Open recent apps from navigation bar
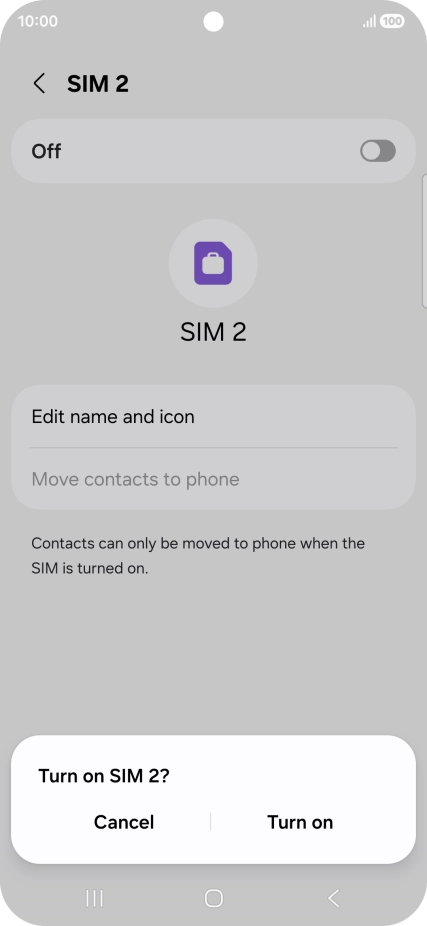This screenshot has width=427, height=926. click(x=94, y=898)
